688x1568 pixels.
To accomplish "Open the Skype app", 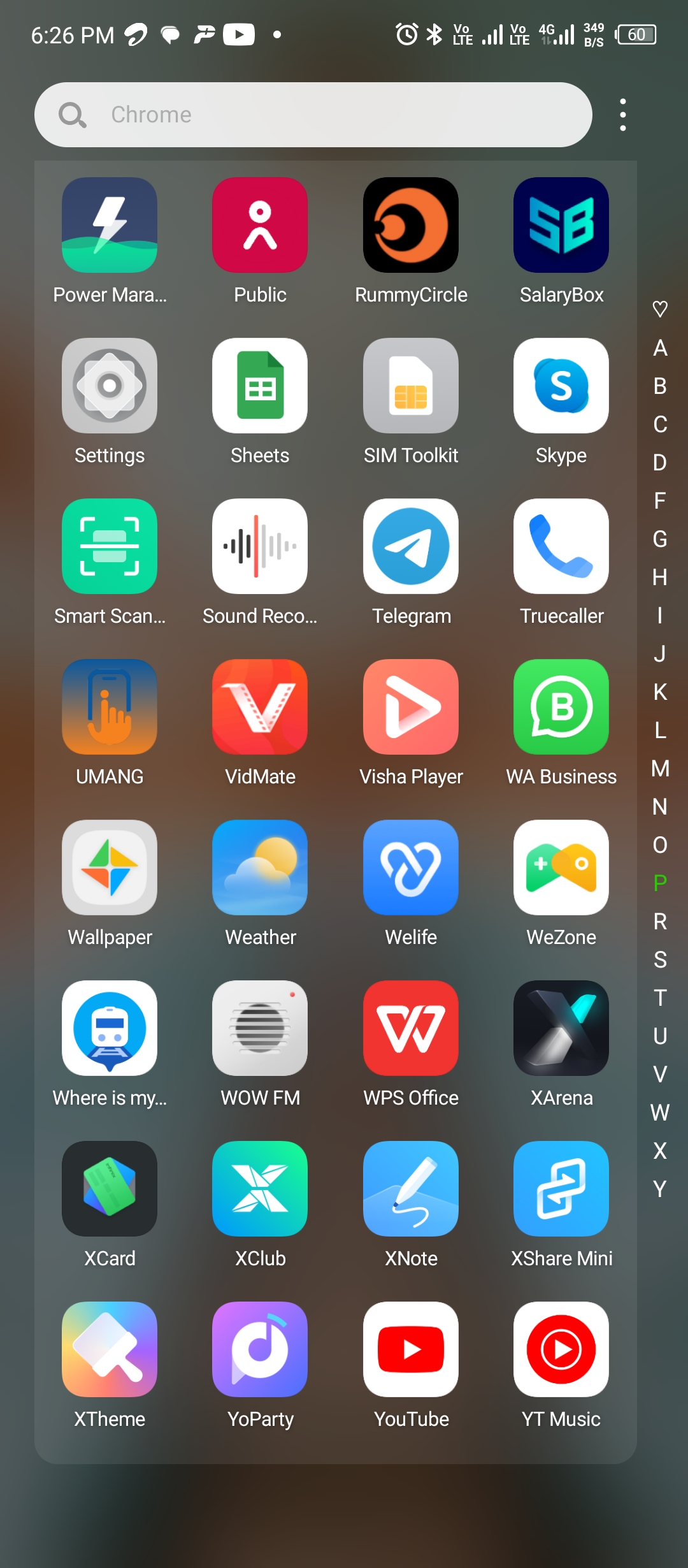I will coord(561,386).
